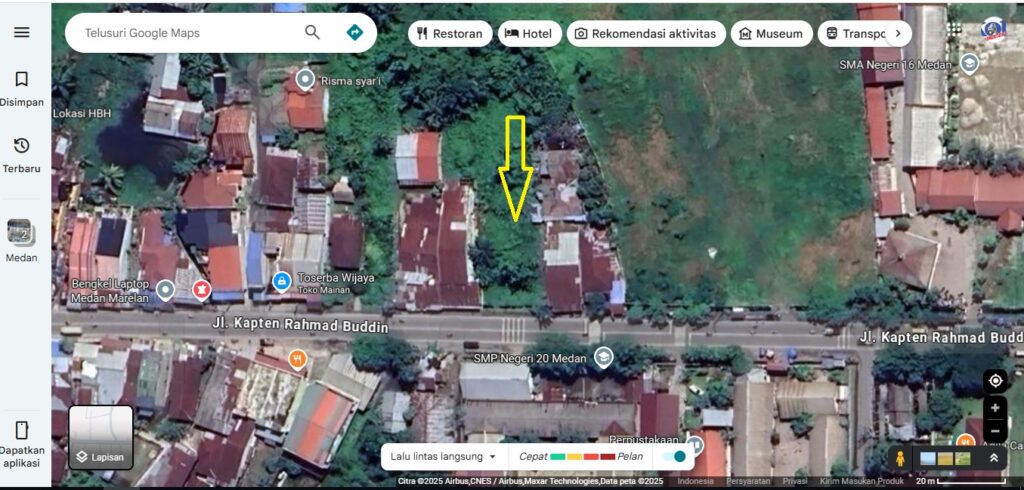Center map on my location

994,380
